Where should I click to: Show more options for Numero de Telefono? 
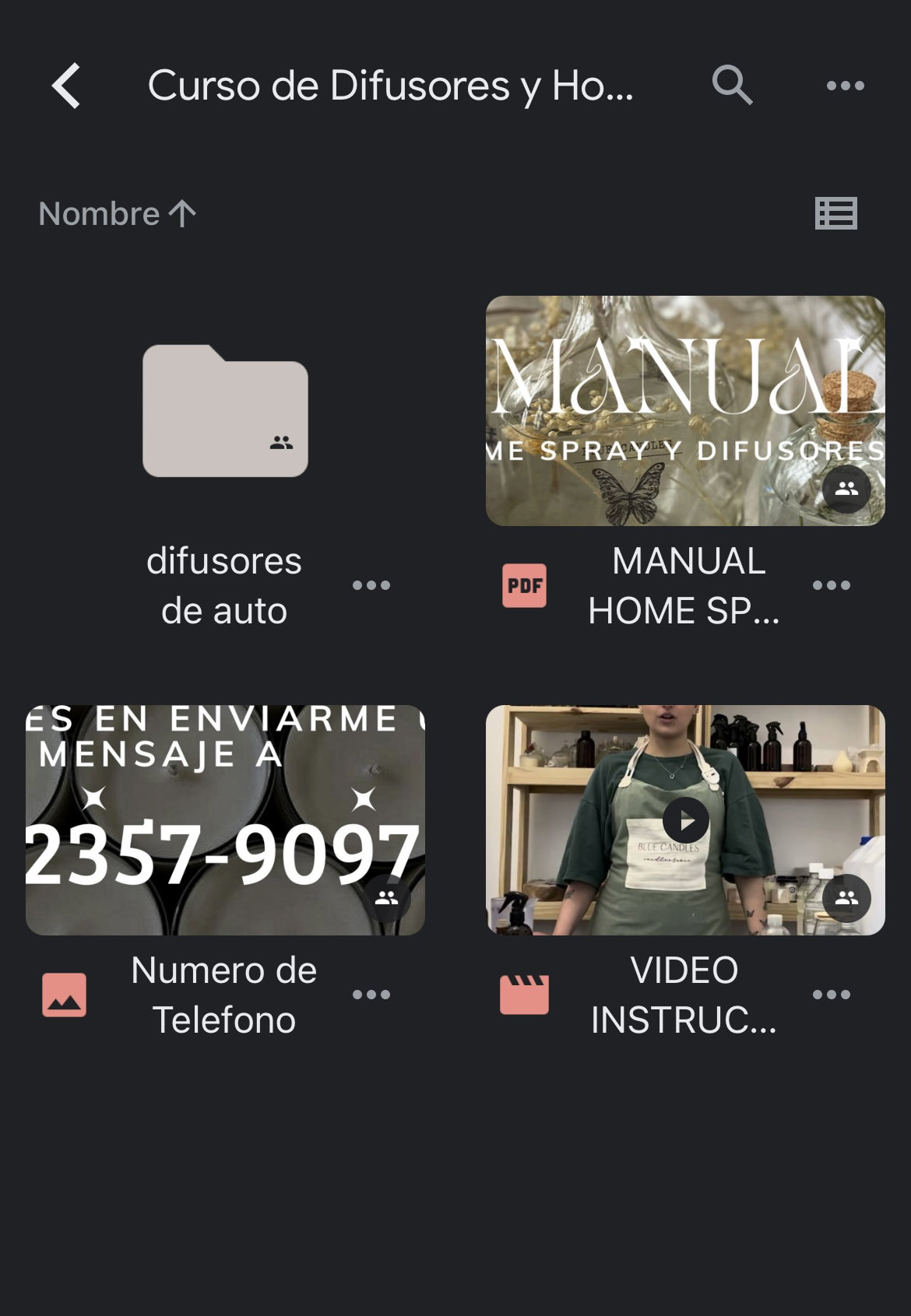tap(371, 995)
